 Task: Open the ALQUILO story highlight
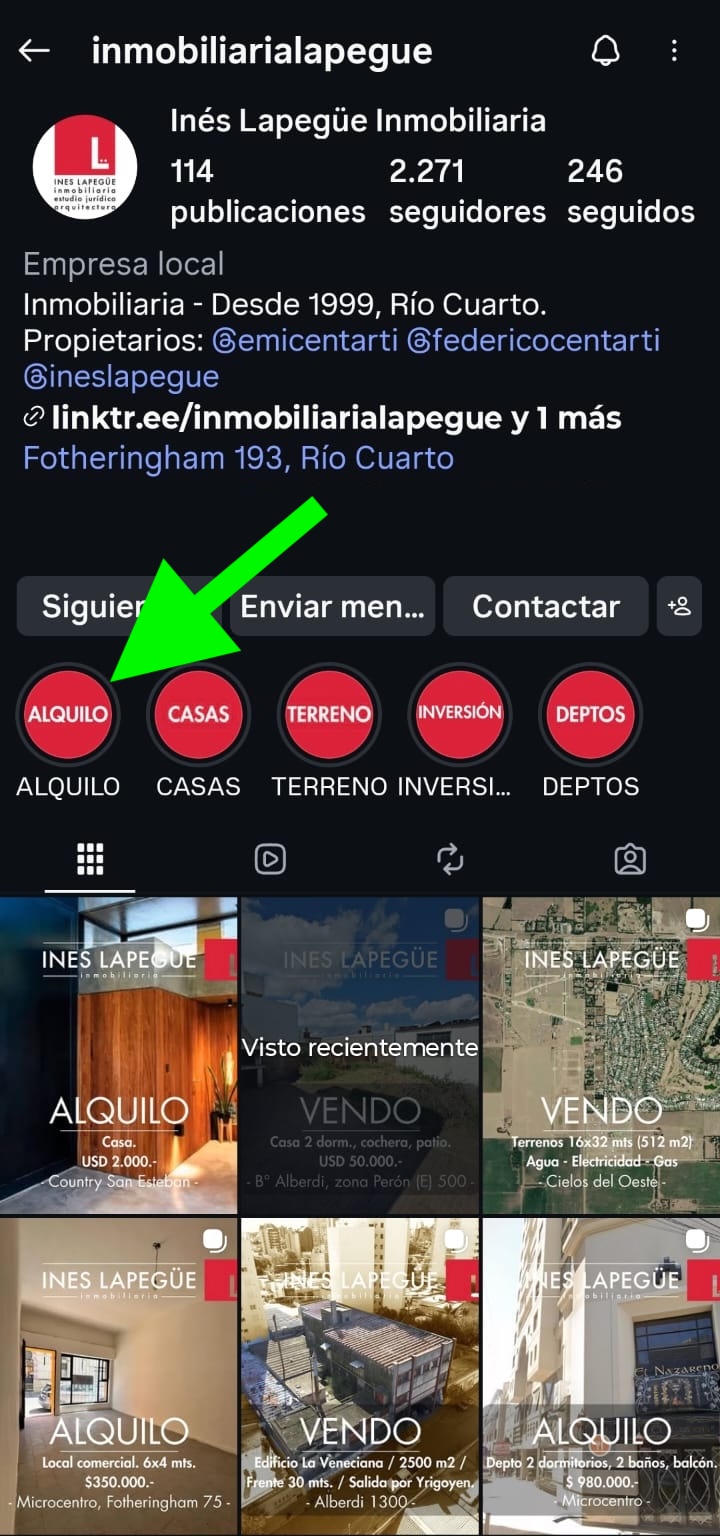[68, 714]
